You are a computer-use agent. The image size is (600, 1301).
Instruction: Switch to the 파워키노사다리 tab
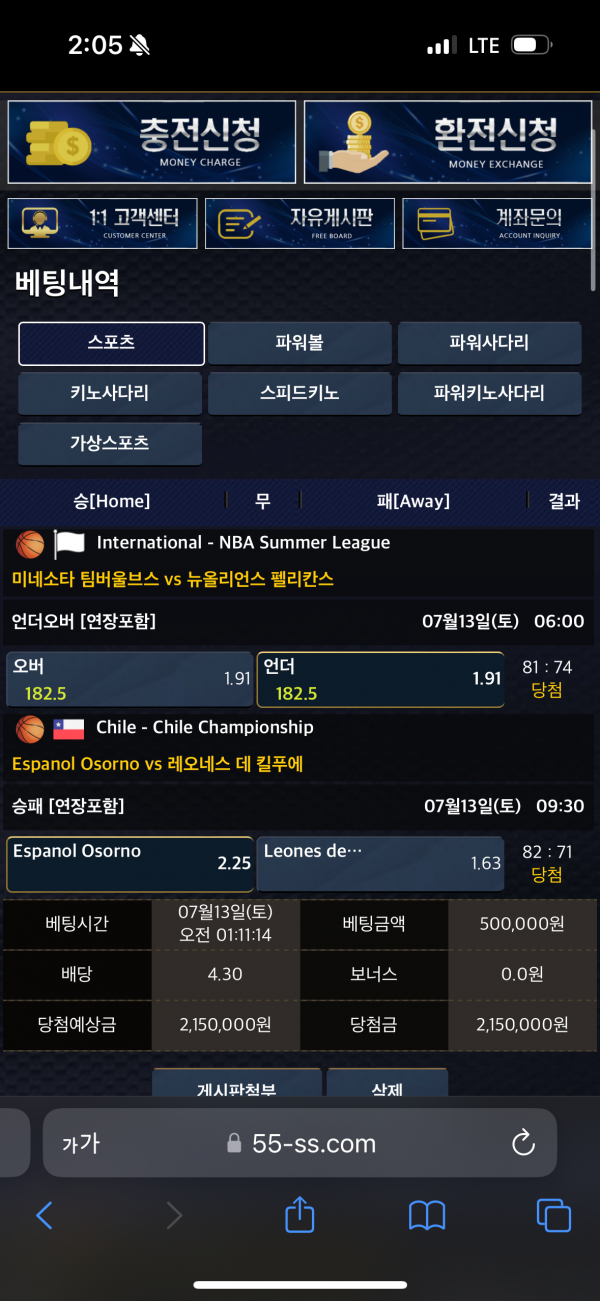tap(489, 393)
